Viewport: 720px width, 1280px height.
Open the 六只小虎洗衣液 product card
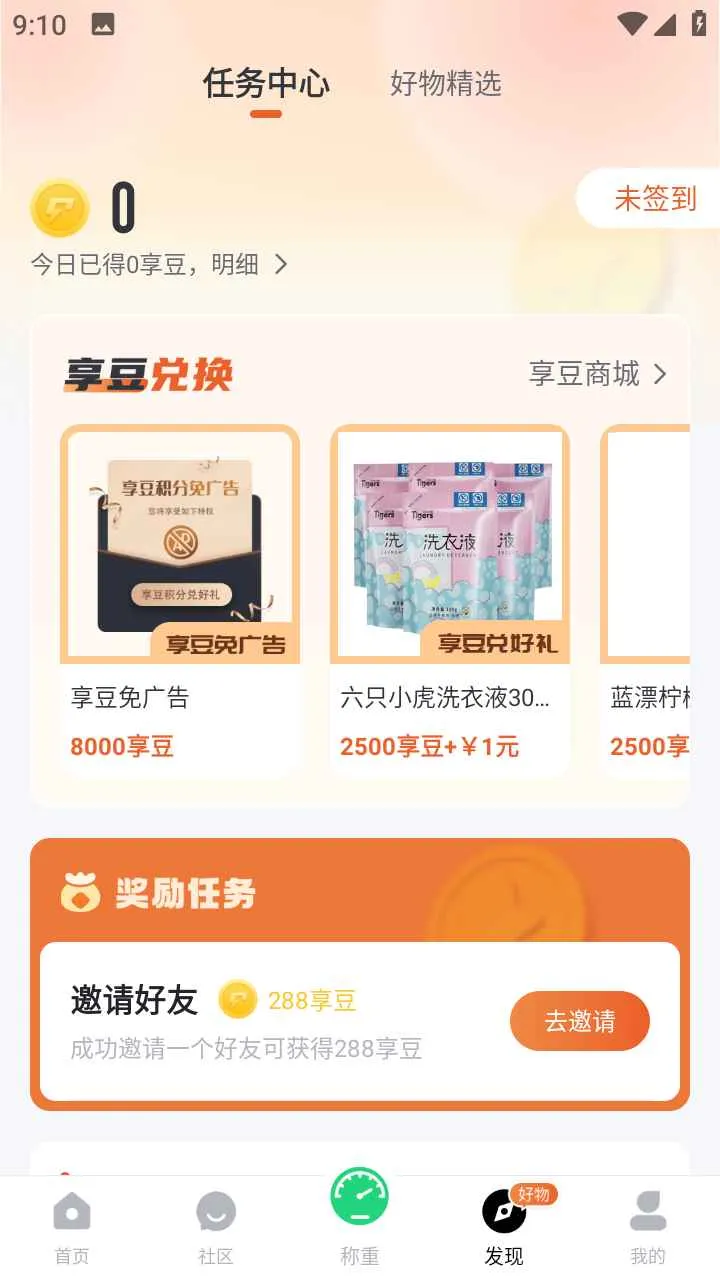pos(450,600)
